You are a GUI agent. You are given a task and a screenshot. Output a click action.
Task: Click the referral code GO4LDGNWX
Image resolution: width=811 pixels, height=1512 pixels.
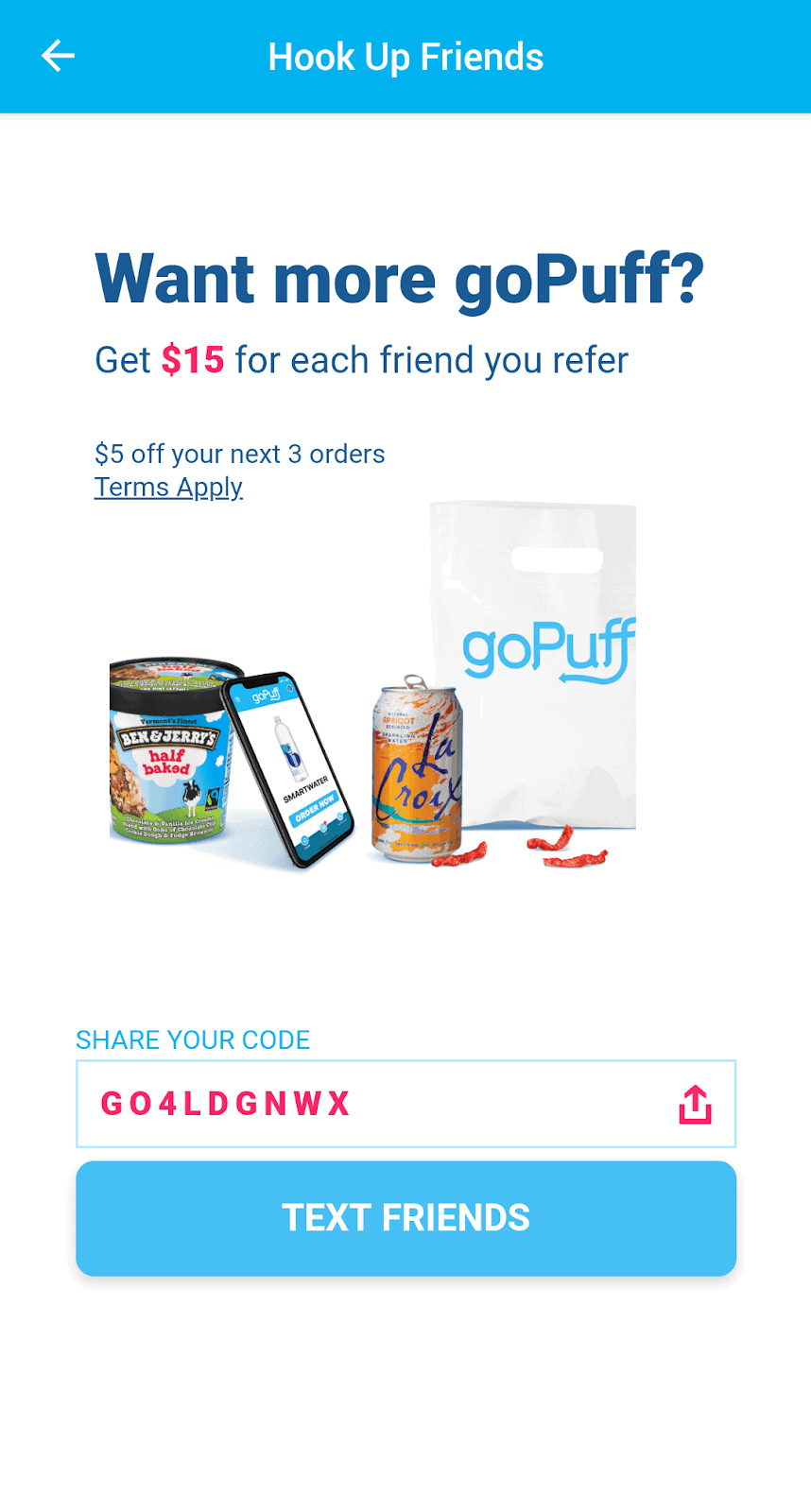click(x=225, y=1103)
